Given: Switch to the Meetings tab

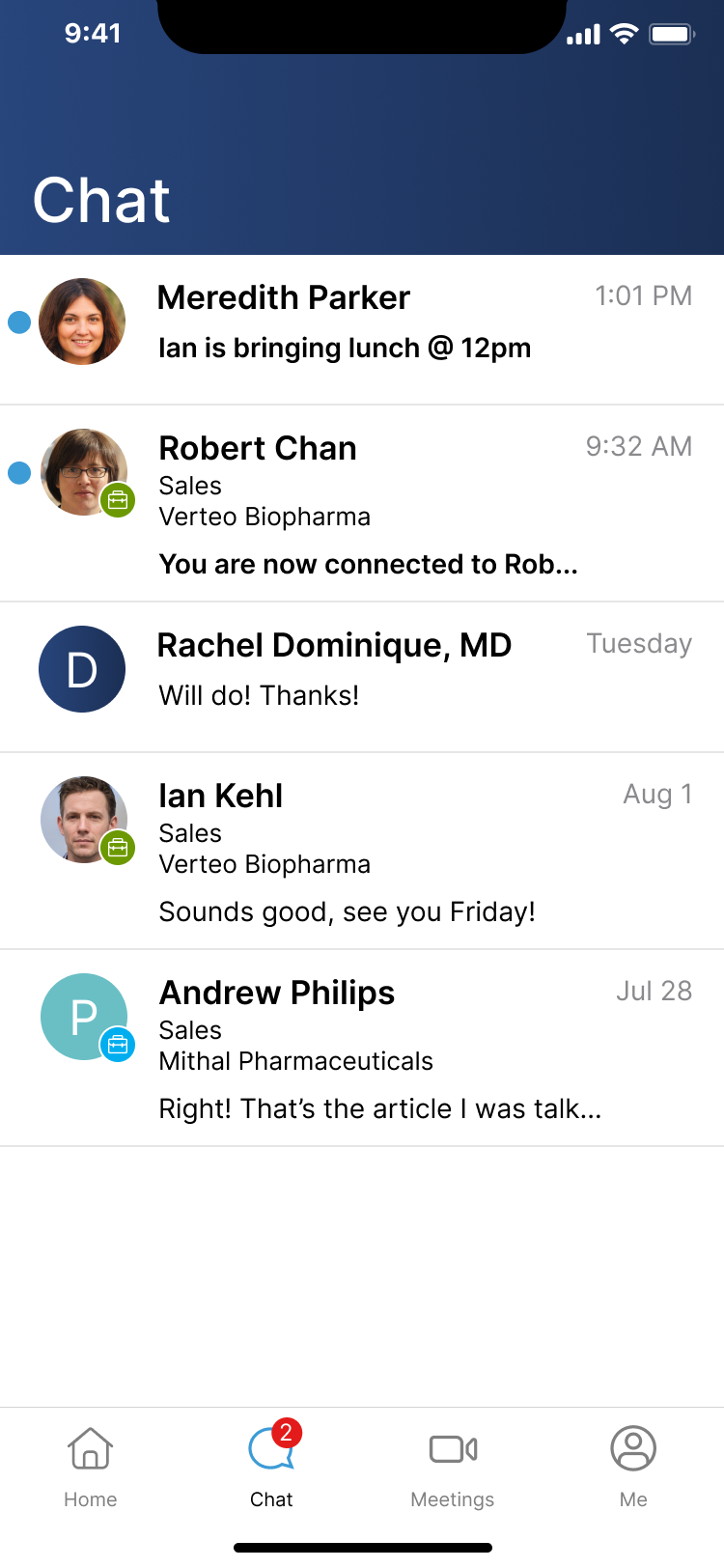Looking at the screenshot, I should tap(453, 1468).
